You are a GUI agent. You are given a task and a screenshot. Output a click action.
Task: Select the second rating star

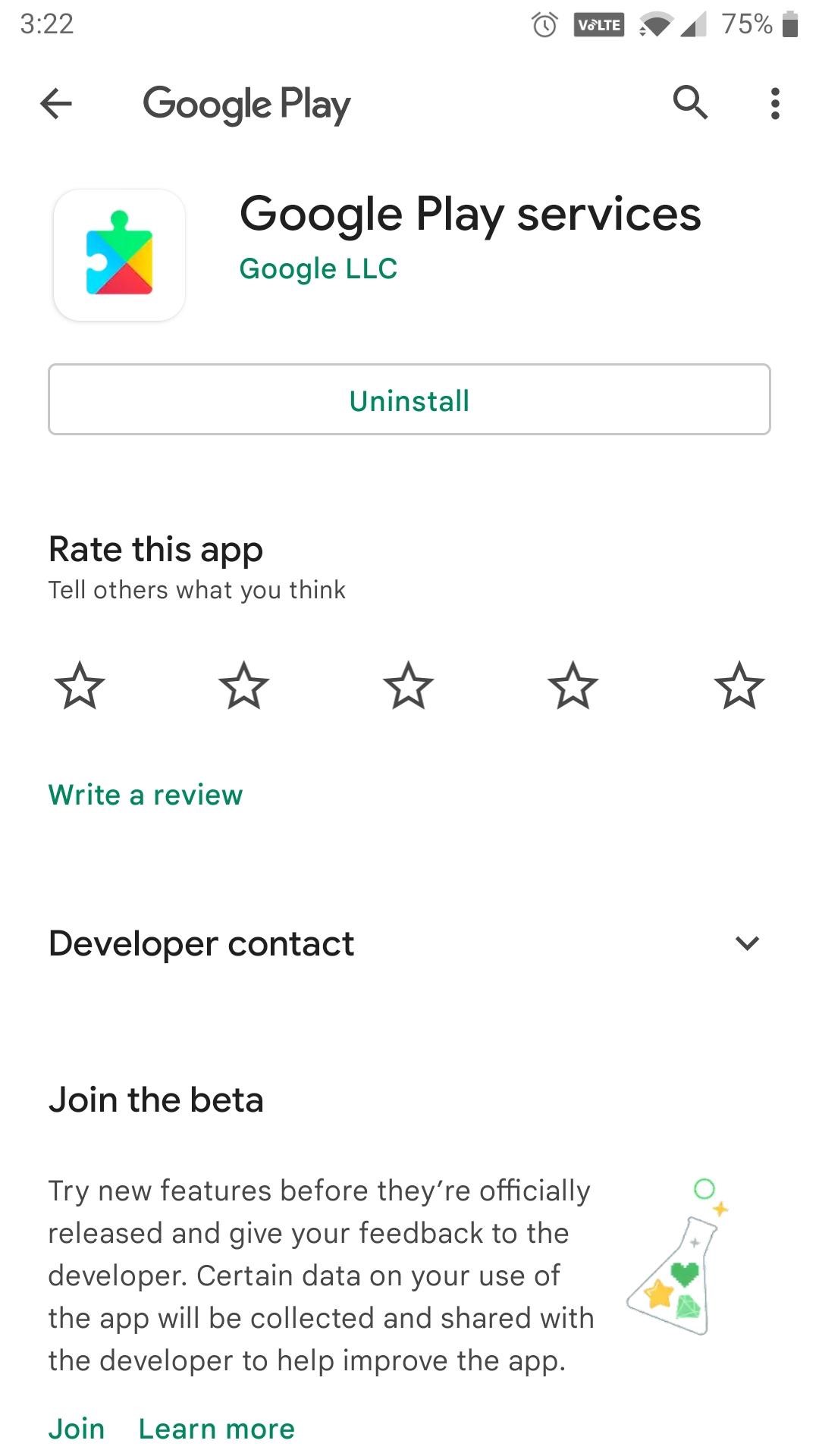click(x=245, y=686)
